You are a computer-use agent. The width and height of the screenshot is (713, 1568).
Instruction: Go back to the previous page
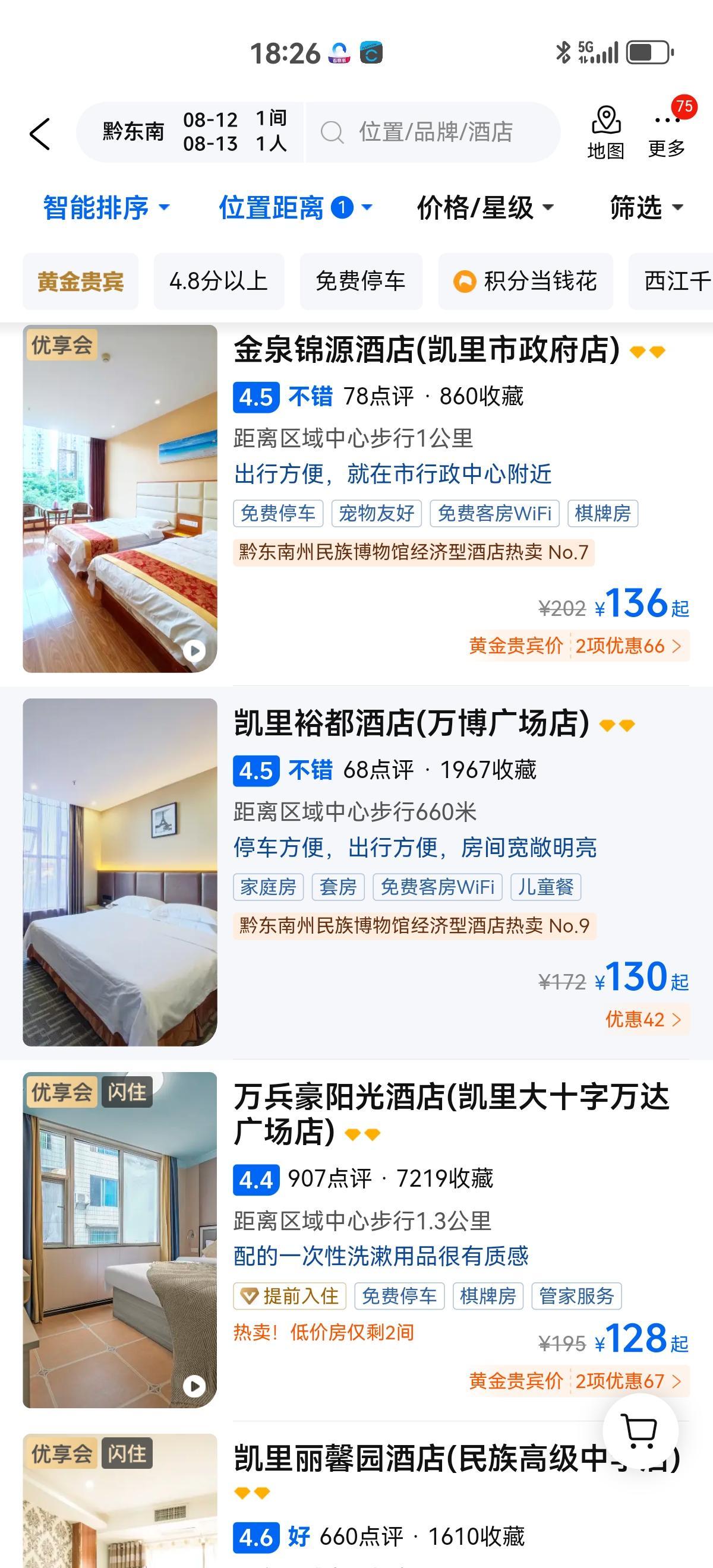click(40, 133)
